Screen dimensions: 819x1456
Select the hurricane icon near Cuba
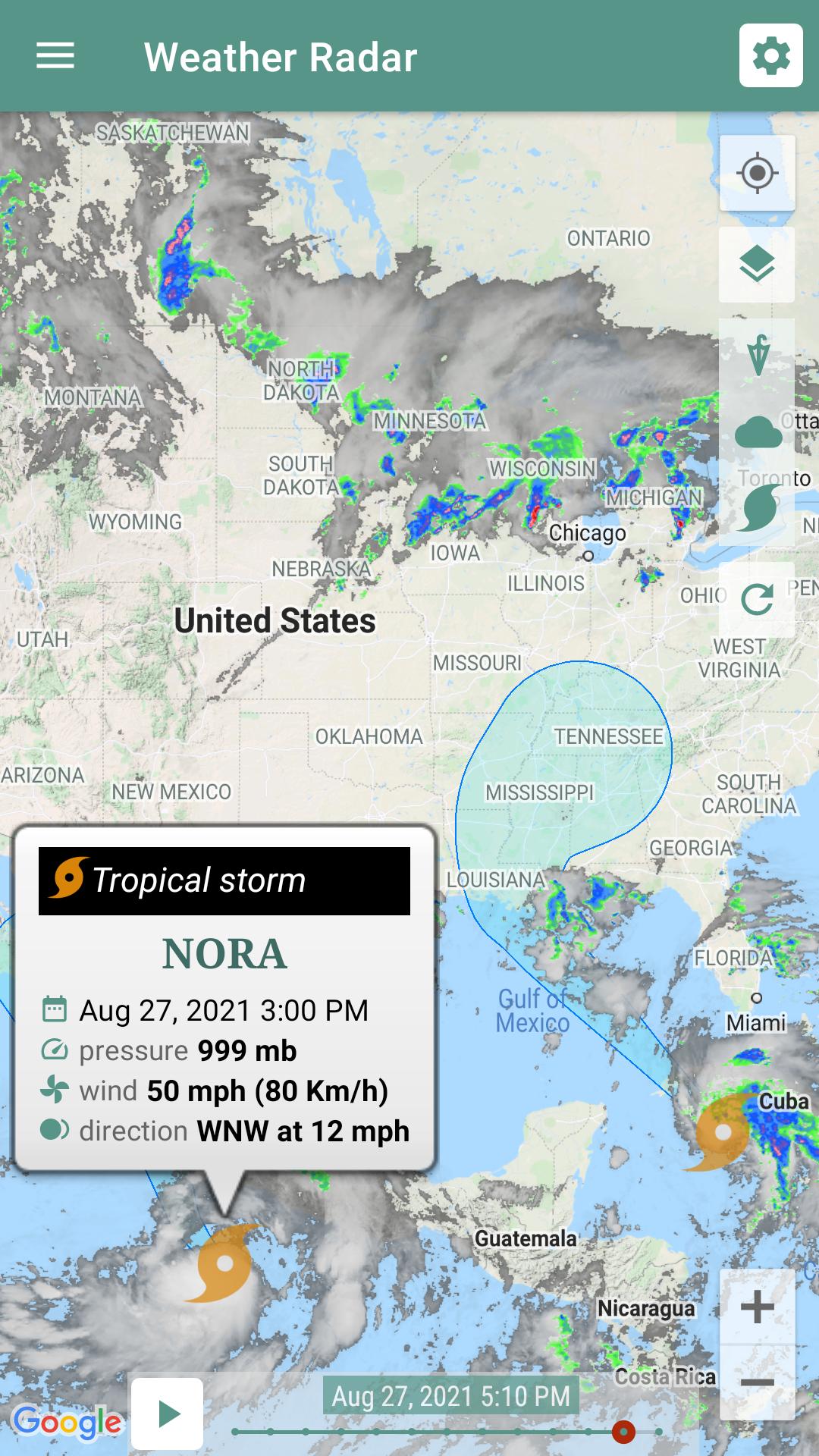pyautogui.click(x=722, y=1133)
